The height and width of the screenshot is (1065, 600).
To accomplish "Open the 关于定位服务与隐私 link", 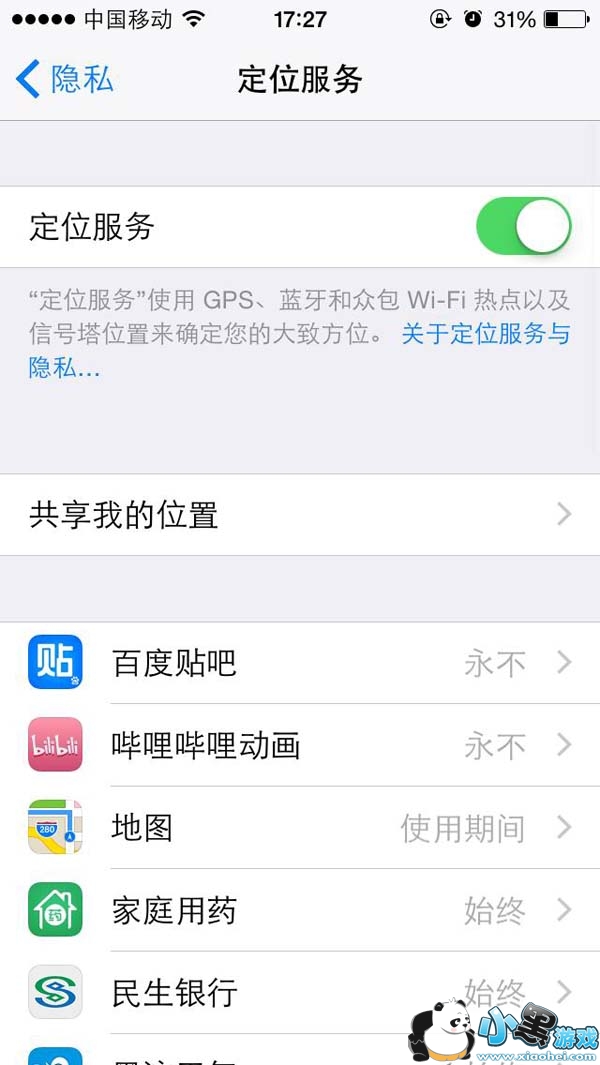I will pyautogui.click(x=485, y=334).
